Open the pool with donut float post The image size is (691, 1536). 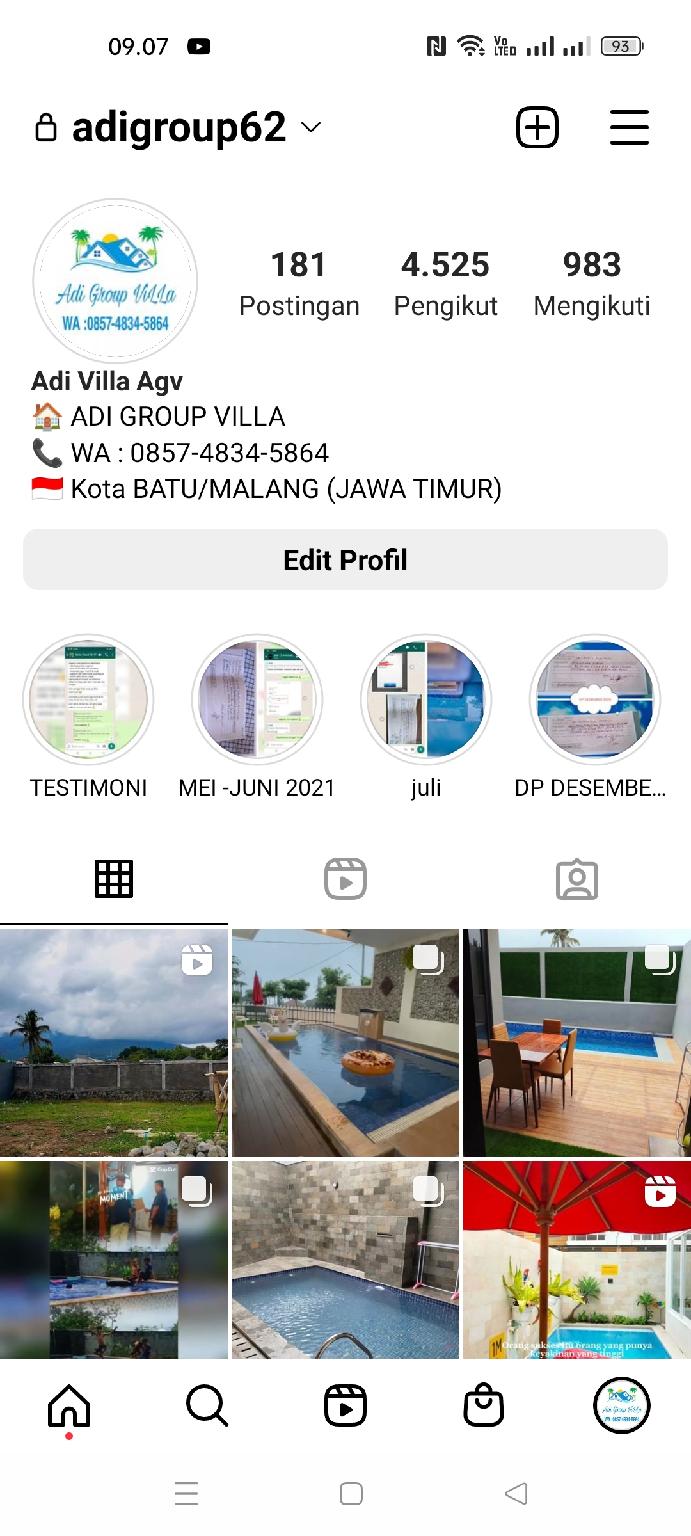pyautogui.click(x=345, y=1043)
